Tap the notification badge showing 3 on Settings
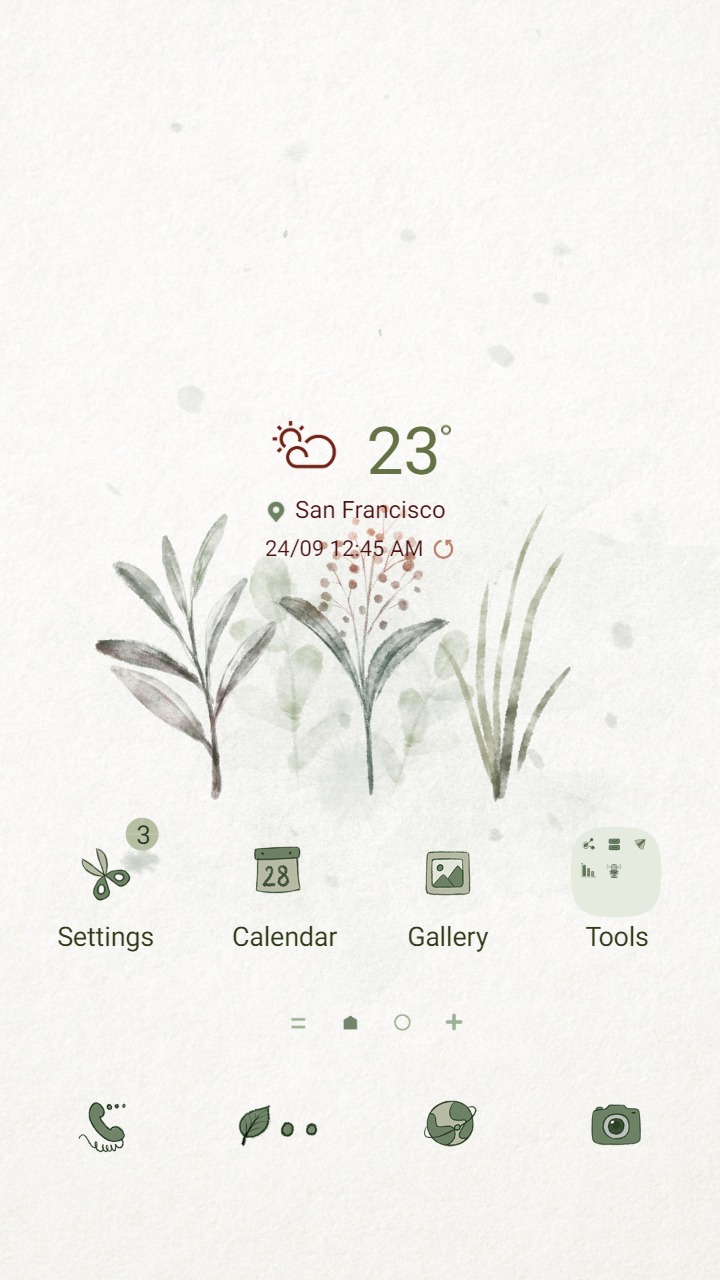720x1280 pixels. pos(143,833)
